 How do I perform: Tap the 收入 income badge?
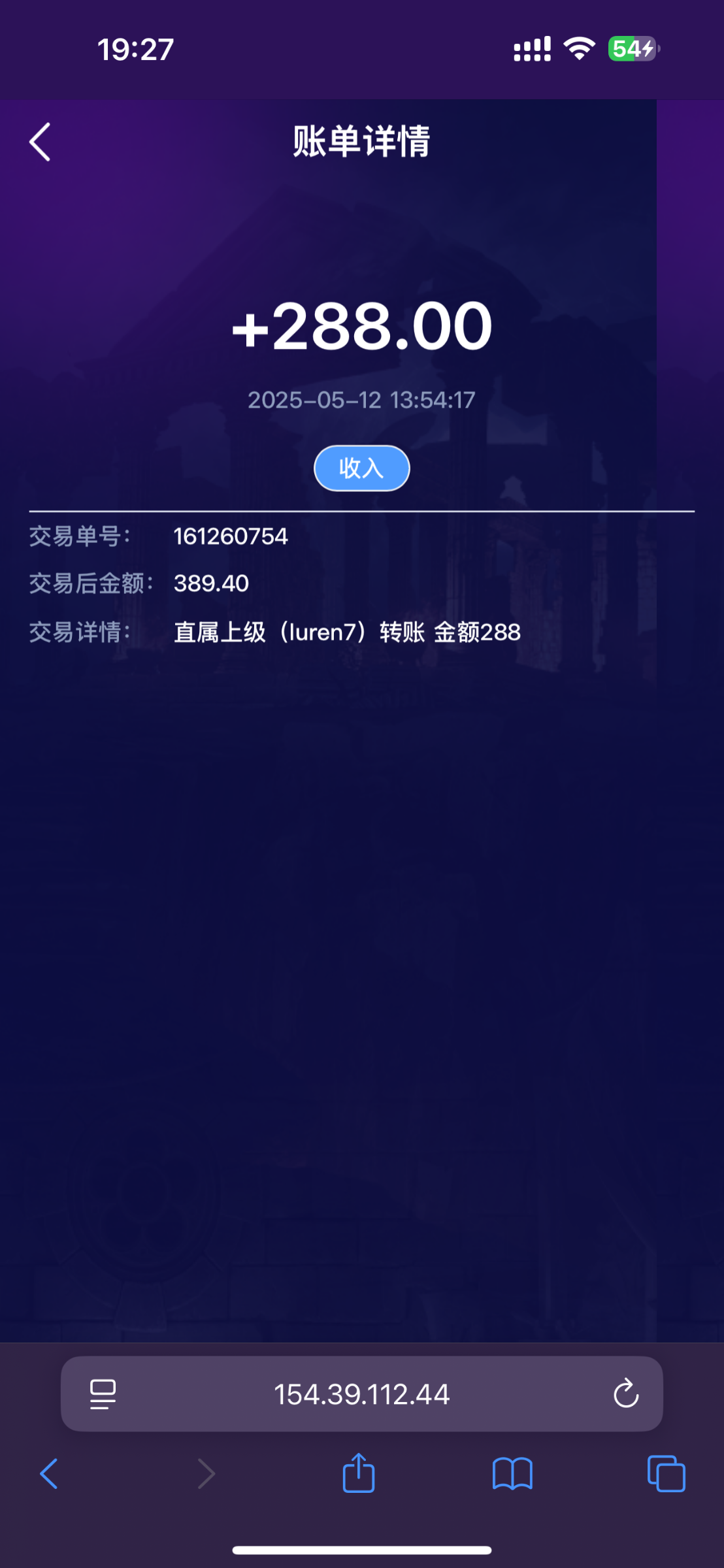pos(361,468)
